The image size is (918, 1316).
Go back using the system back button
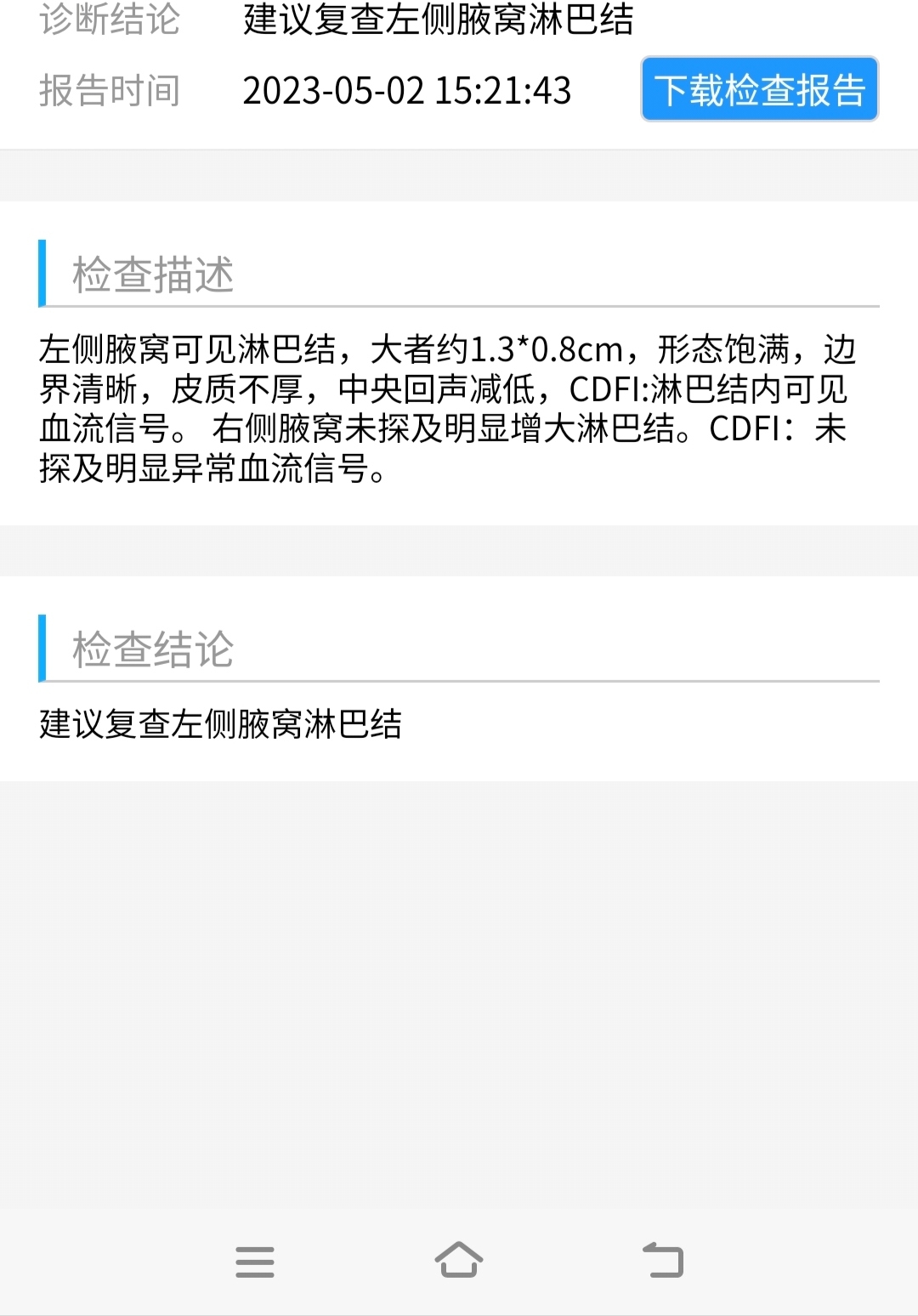point(663,1260)
